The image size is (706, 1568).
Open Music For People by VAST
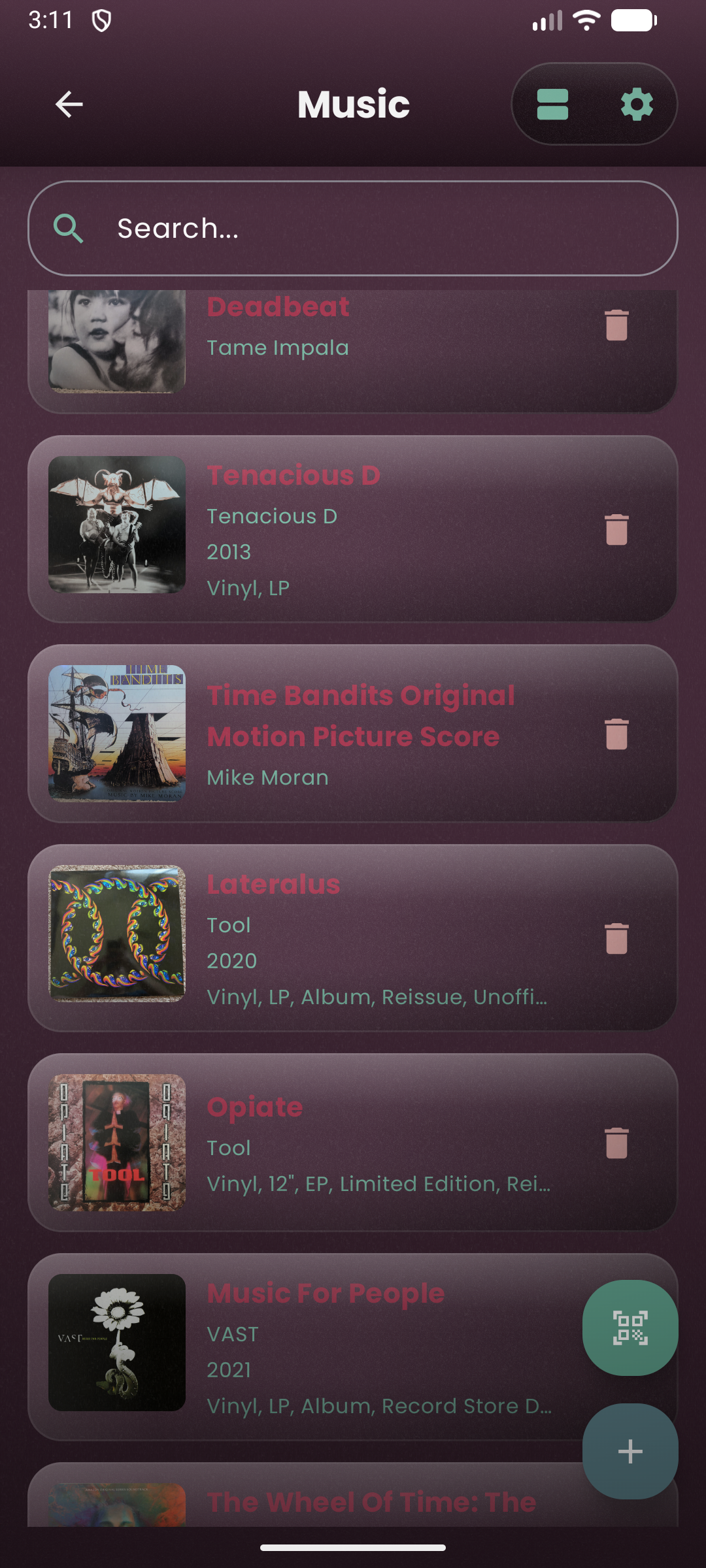tap(366, 1347)
